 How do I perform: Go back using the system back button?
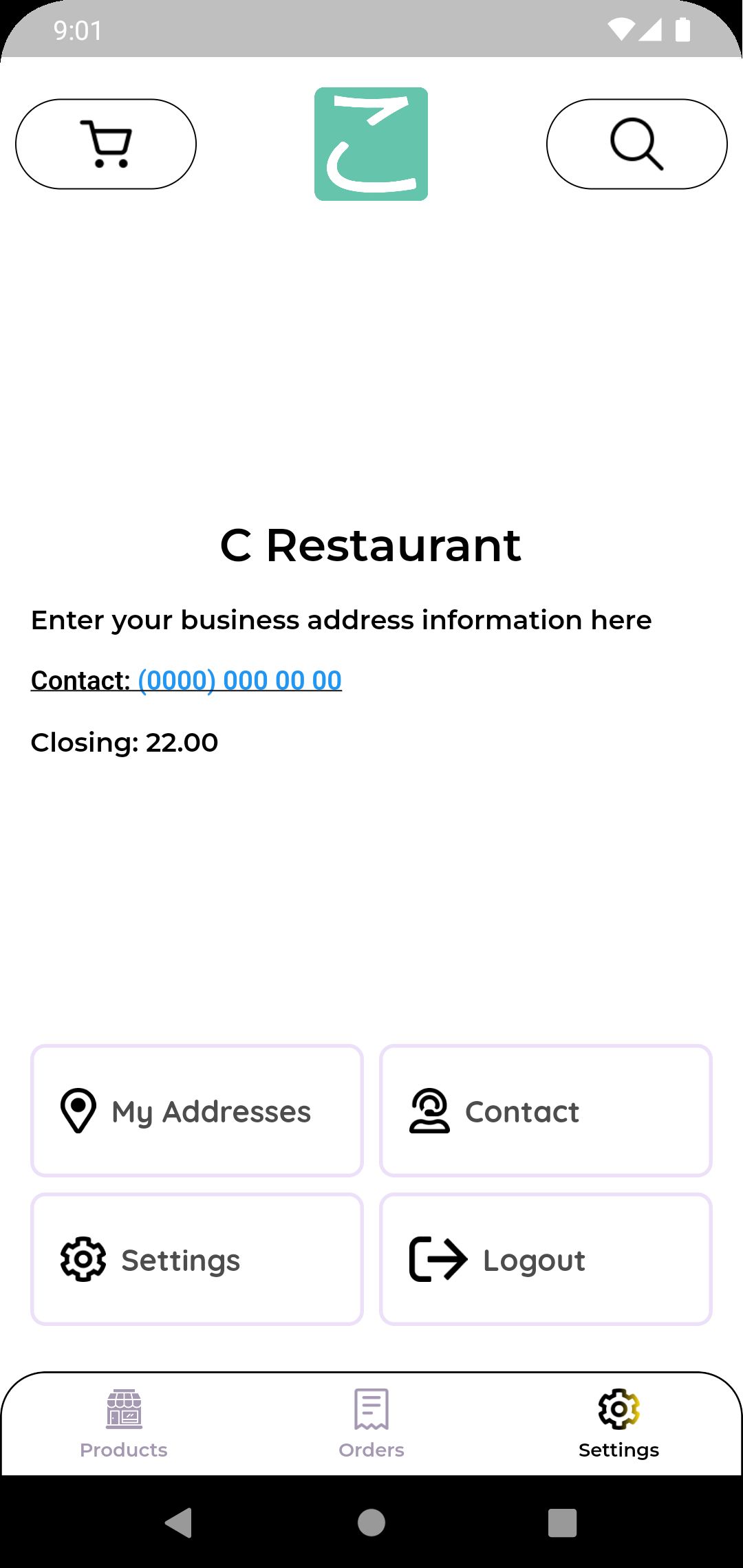tap(179, 1523)
